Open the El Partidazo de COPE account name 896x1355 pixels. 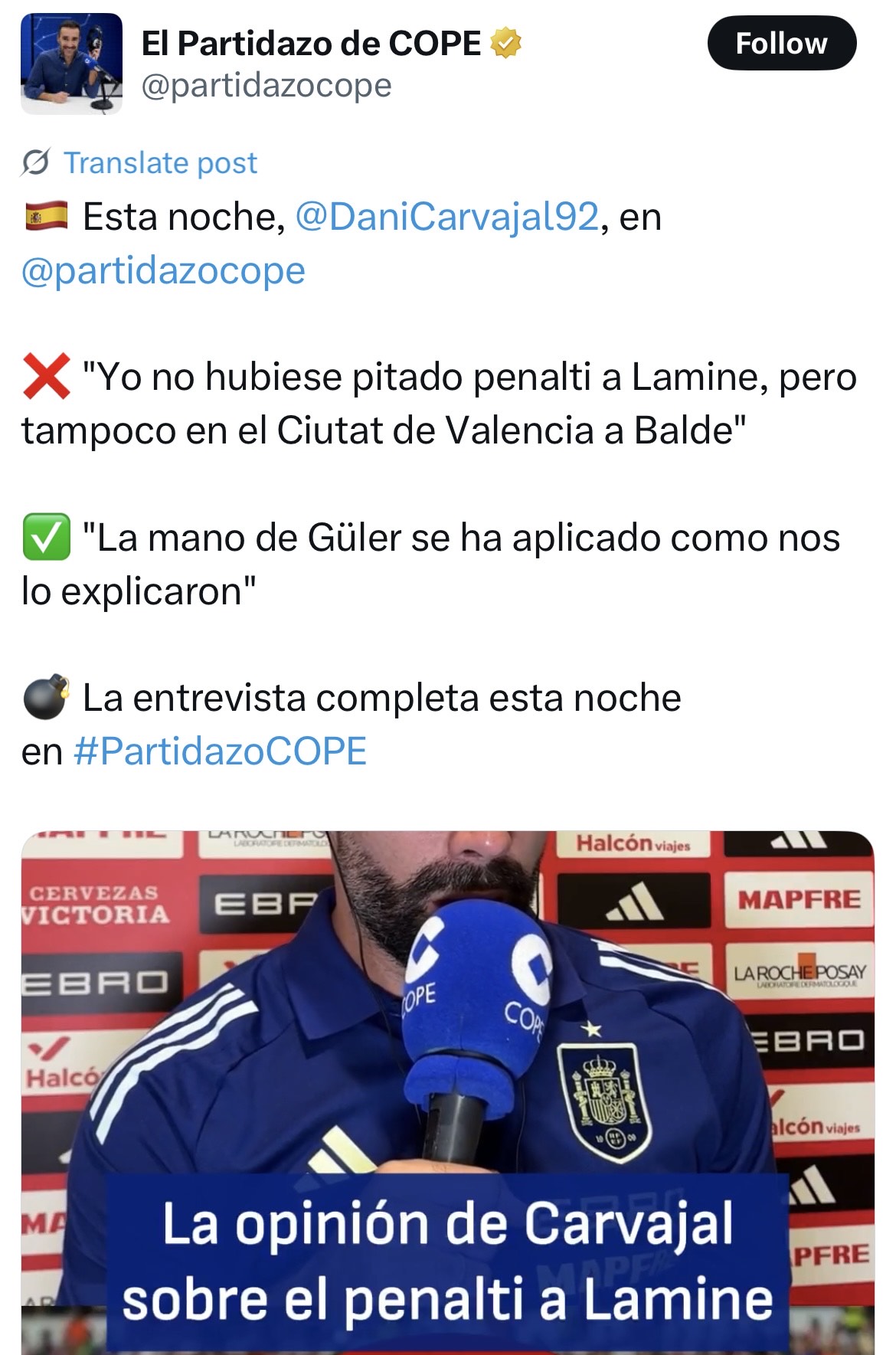[311, 44]
